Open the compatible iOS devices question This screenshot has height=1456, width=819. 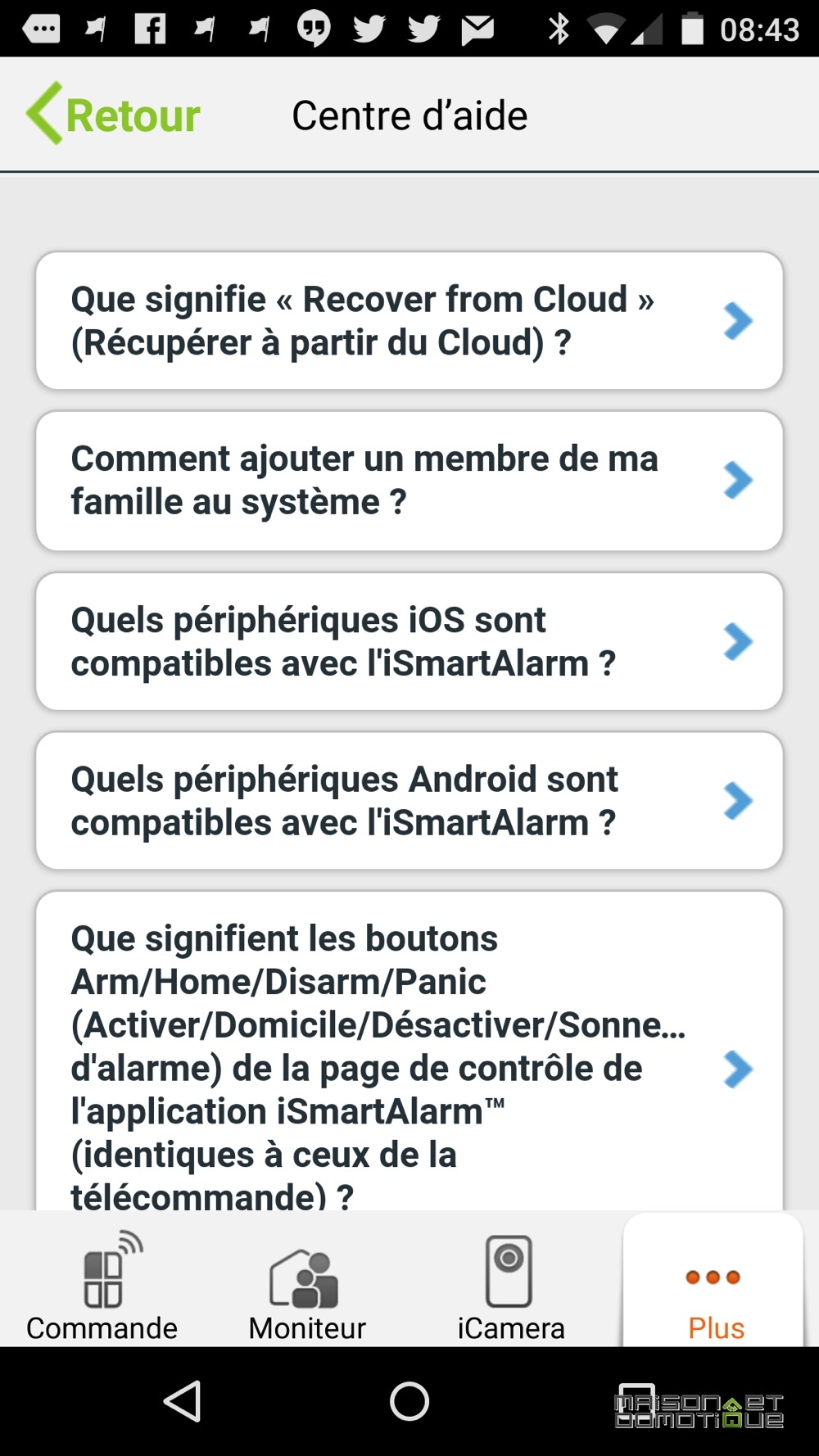[409, 641]
